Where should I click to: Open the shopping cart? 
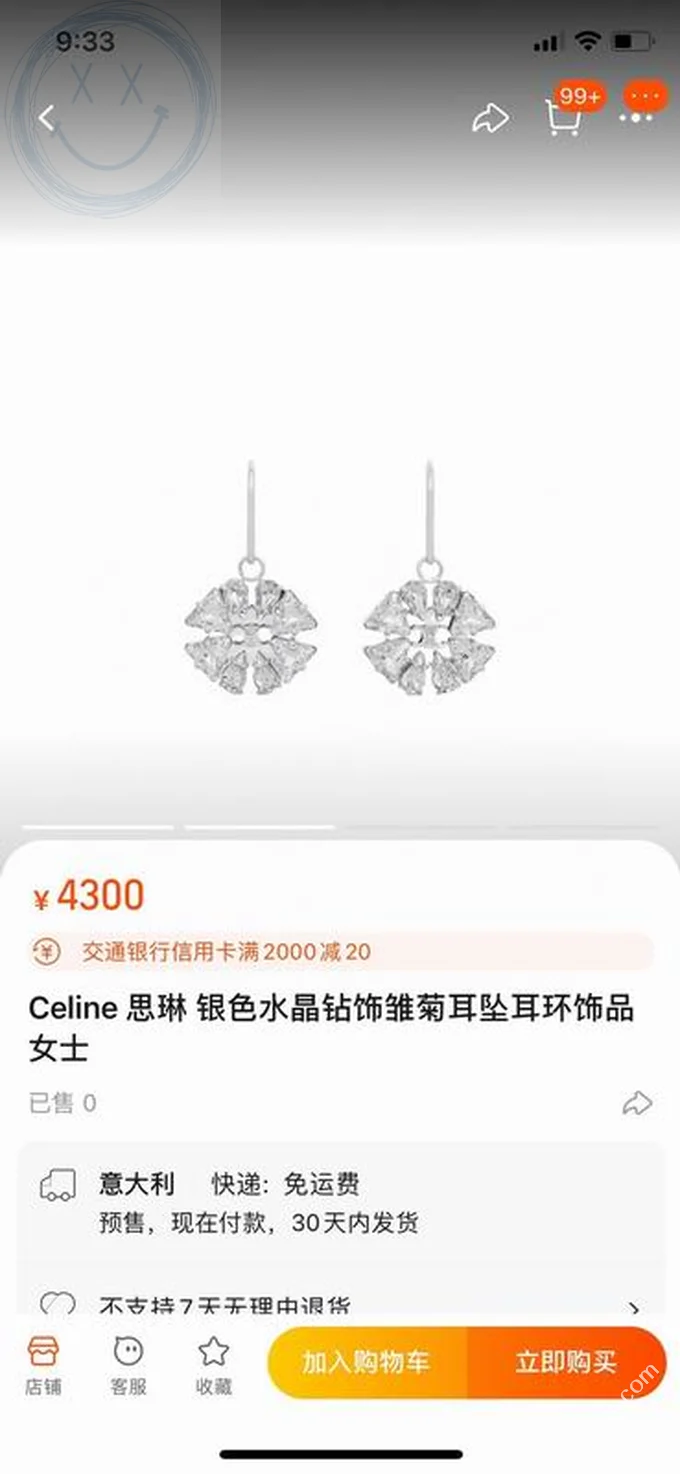[564, 118]
